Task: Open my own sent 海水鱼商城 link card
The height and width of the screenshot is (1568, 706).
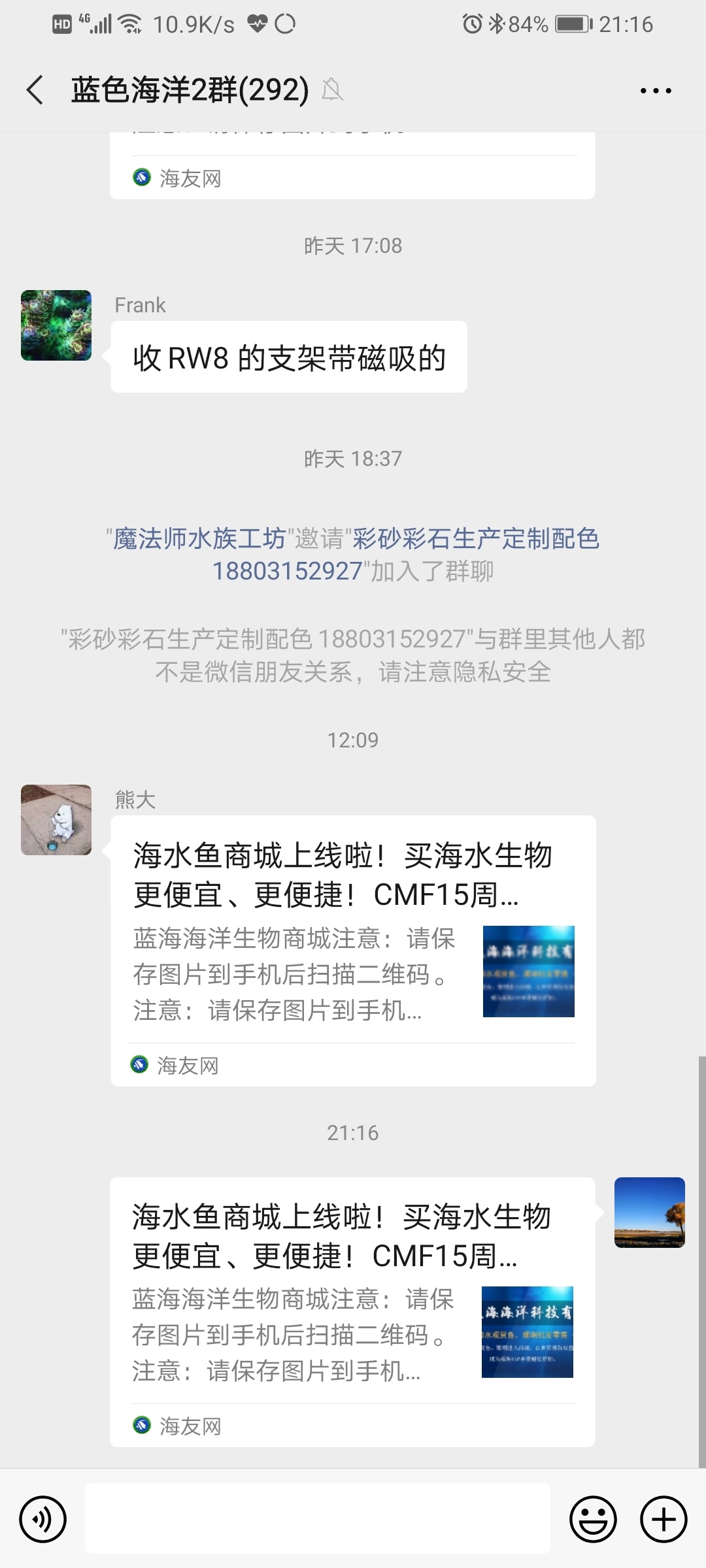Action: pyautogui.click(x=352, y=1312)
